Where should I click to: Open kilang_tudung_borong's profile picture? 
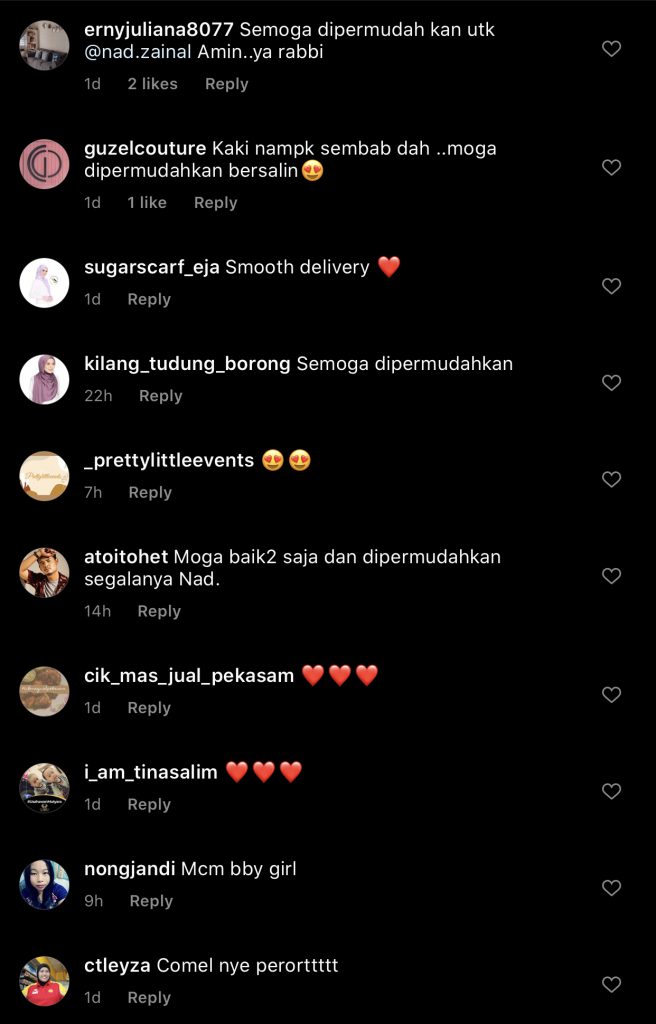[x=44, y=379]
